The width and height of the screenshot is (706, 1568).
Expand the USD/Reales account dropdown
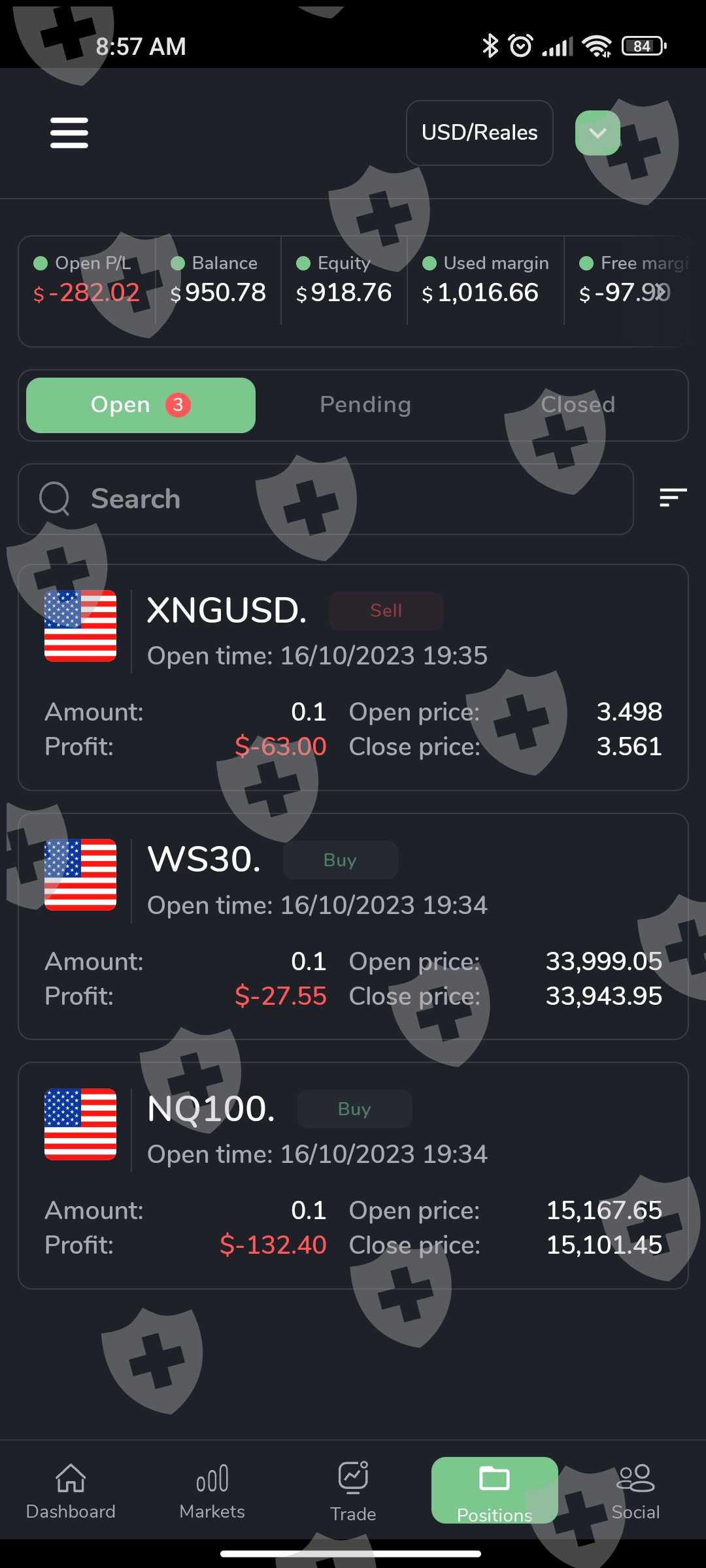tap(597, 133)
